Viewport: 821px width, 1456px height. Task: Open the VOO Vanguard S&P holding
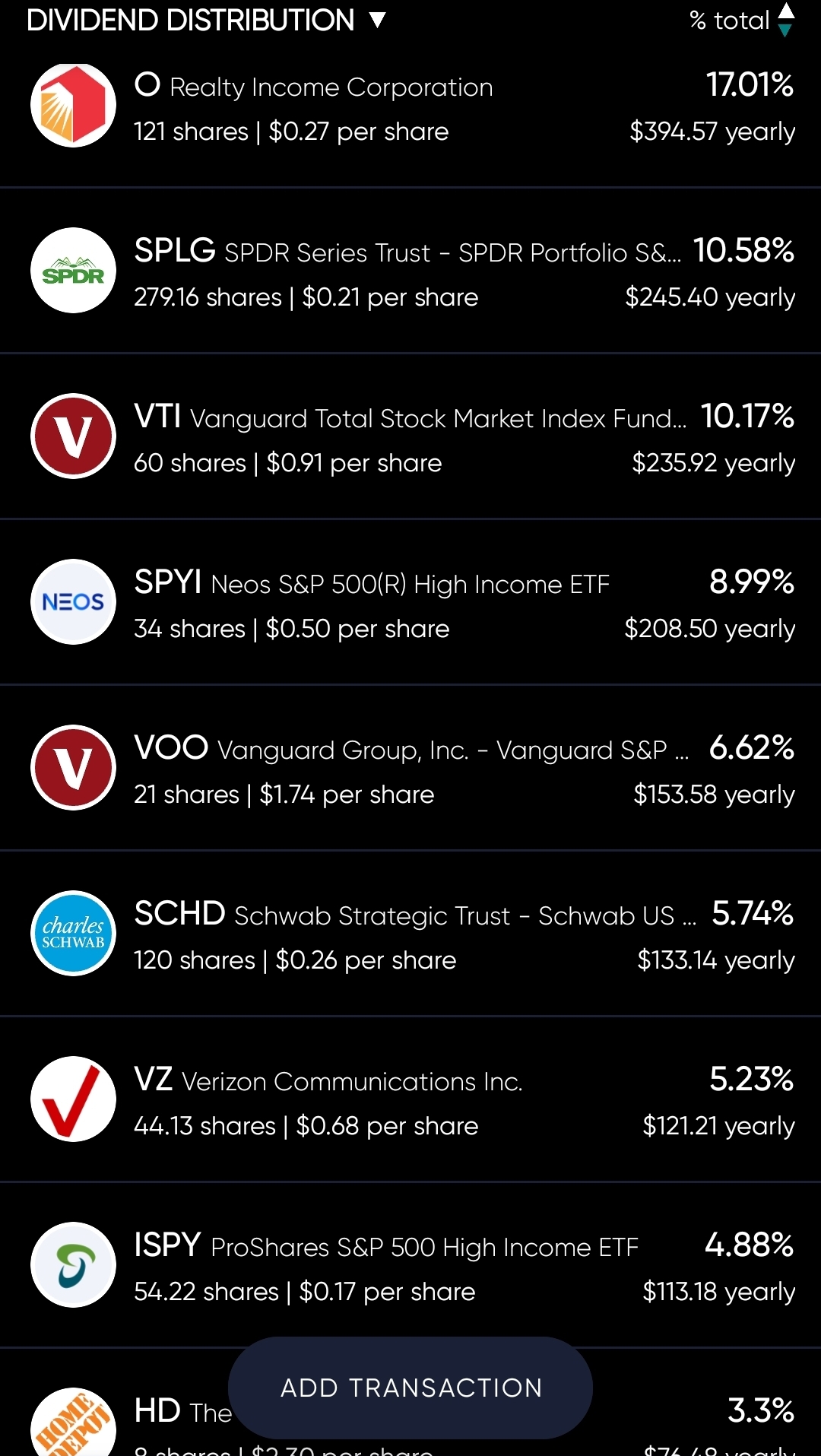pyautogui.click(x=410, y=769)
